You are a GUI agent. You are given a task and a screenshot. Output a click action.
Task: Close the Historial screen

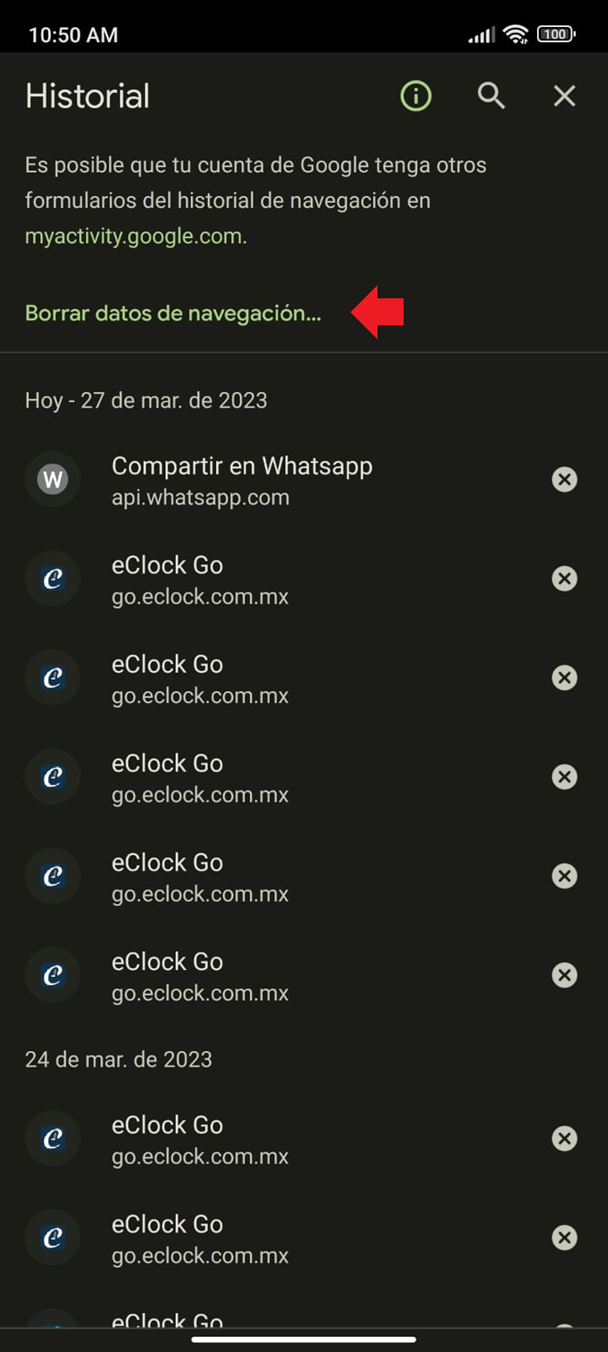click(565, 96)
